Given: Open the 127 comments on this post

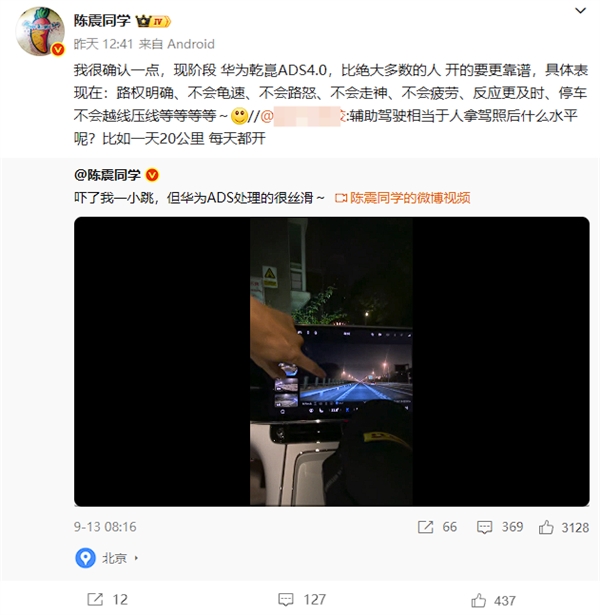Looking at the screenshot, I should (x=303, y=599).
